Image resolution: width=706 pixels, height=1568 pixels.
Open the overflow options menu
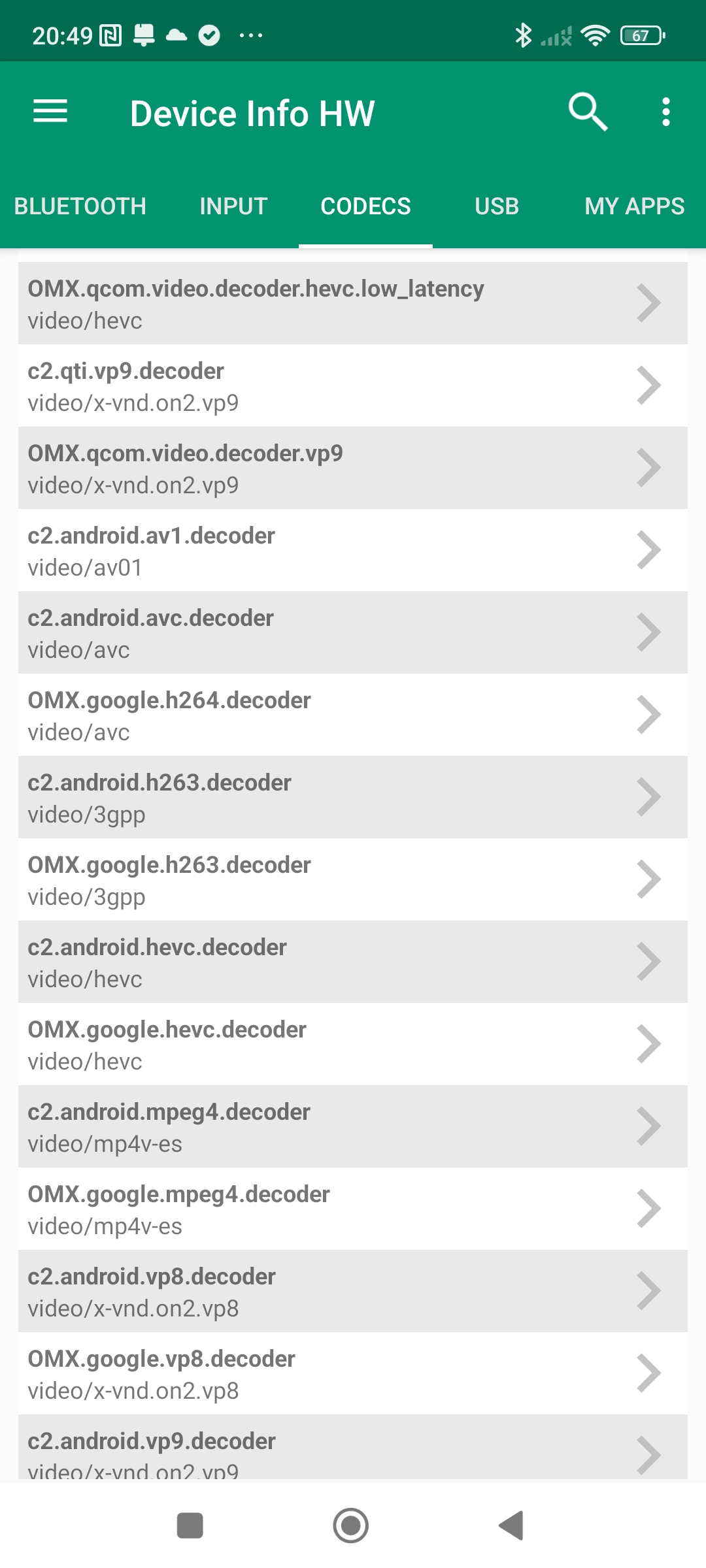click(665, 112)
